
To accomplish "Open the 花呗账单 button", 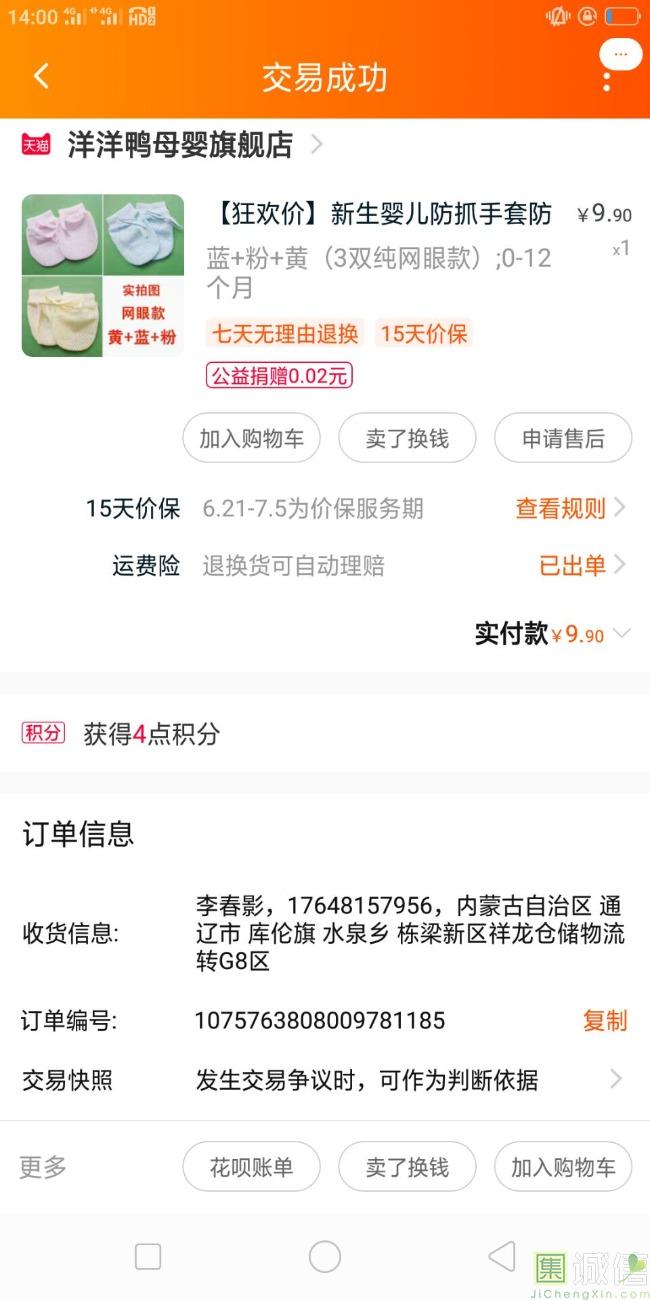I will point(251,1167).
